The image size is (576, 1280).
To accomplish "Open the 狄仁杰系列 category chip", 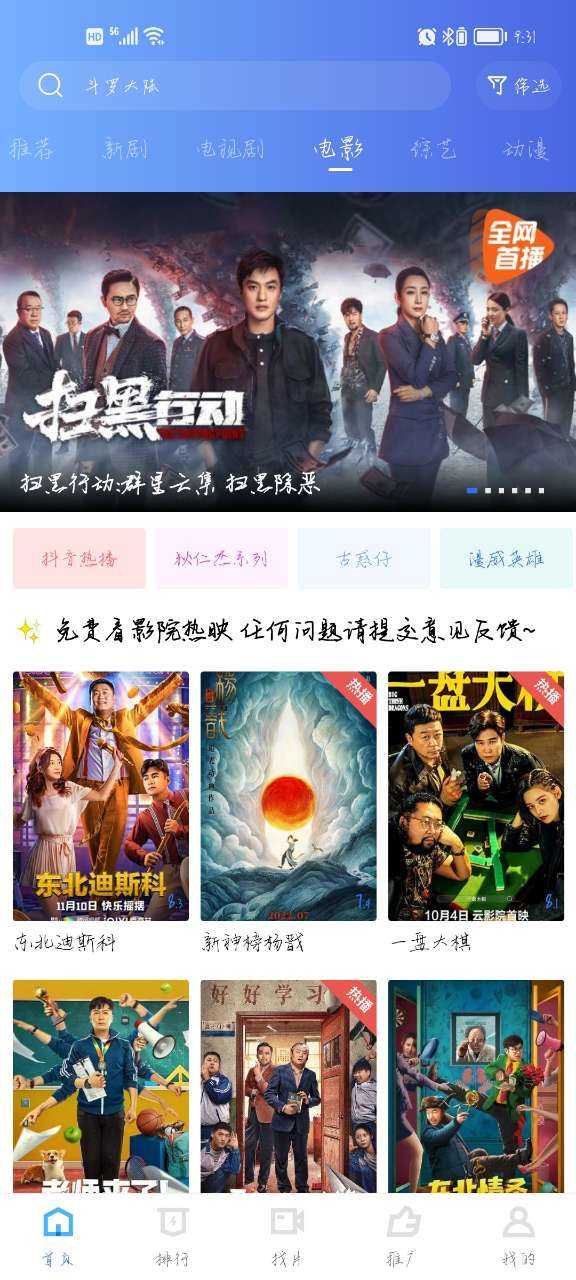I will (x=221, y=558).
